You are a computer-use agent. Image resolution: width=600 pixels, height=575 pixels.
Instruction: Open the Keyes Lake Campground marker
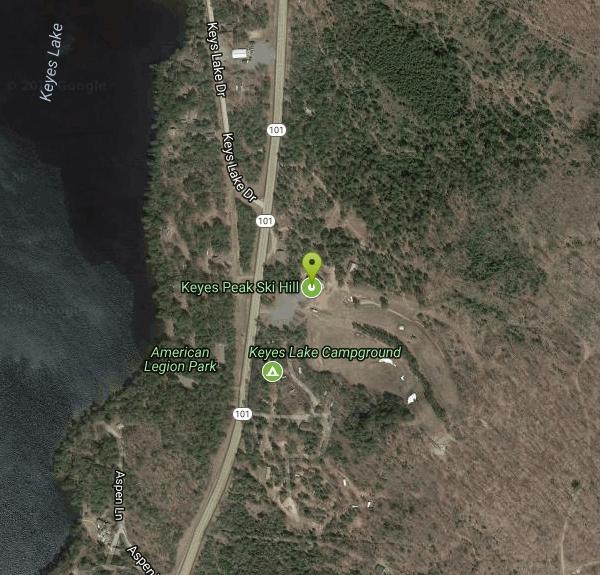(x=270, y=372)
